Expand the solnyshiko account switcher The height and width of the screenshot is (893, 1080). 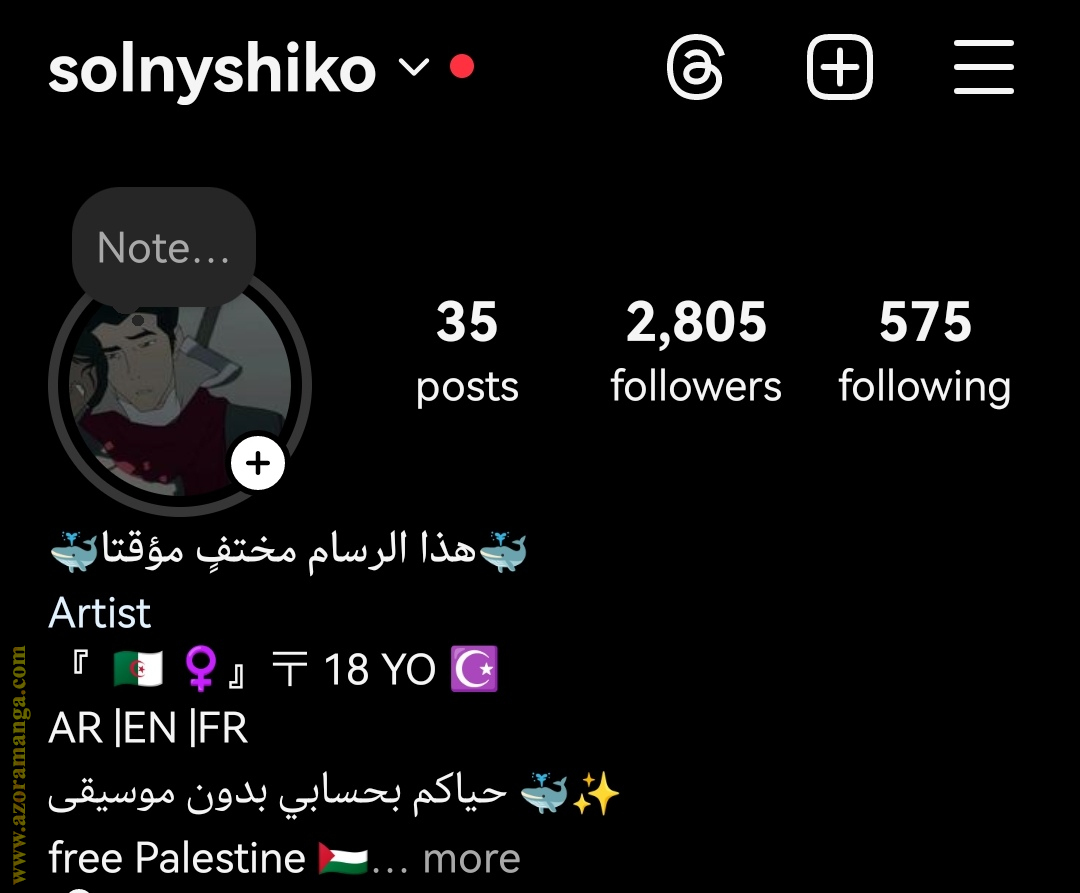click(412, 69)
